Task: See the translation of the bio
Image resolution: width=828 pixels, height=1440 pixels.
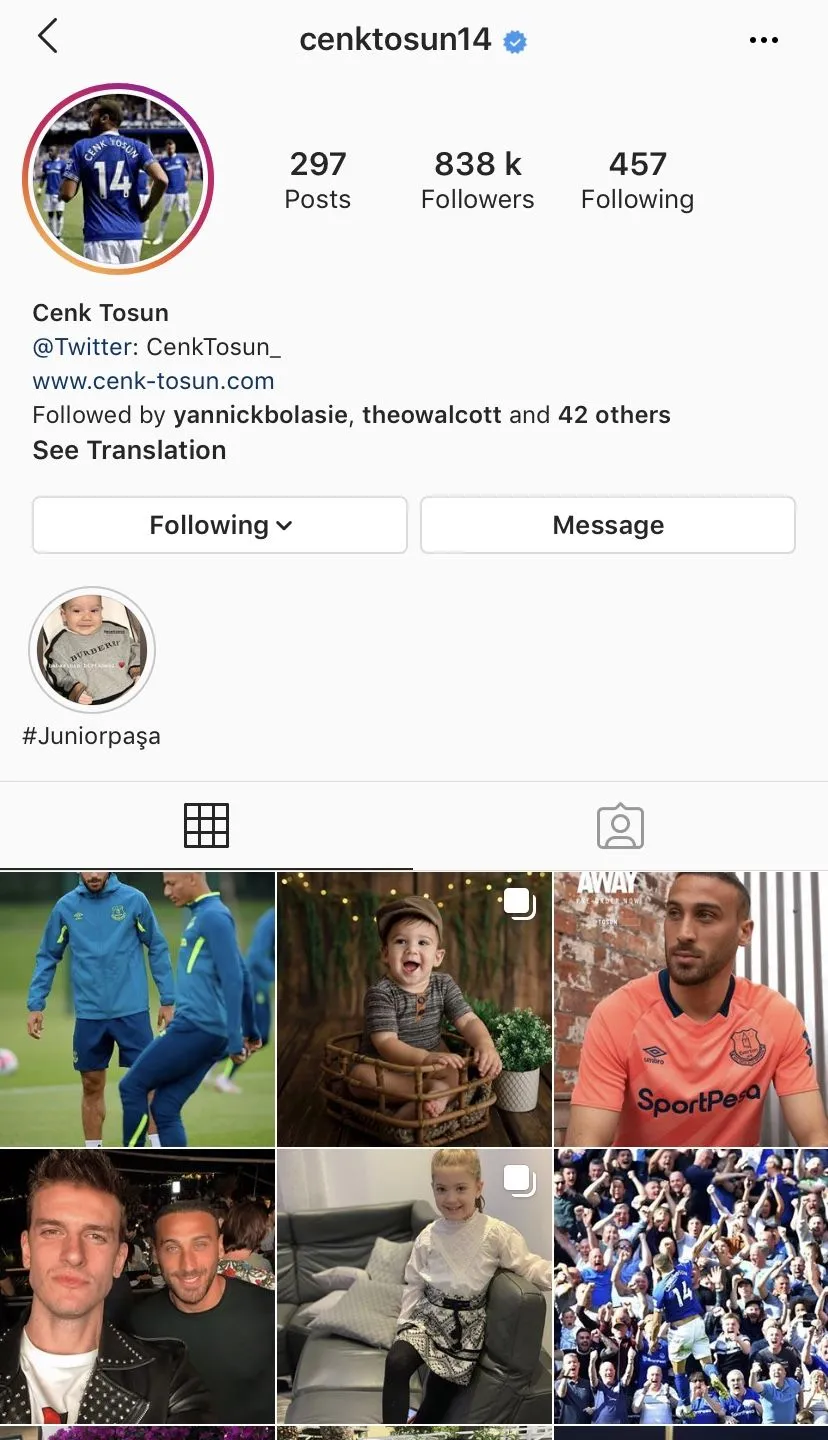Action: [x=129, y=450]
